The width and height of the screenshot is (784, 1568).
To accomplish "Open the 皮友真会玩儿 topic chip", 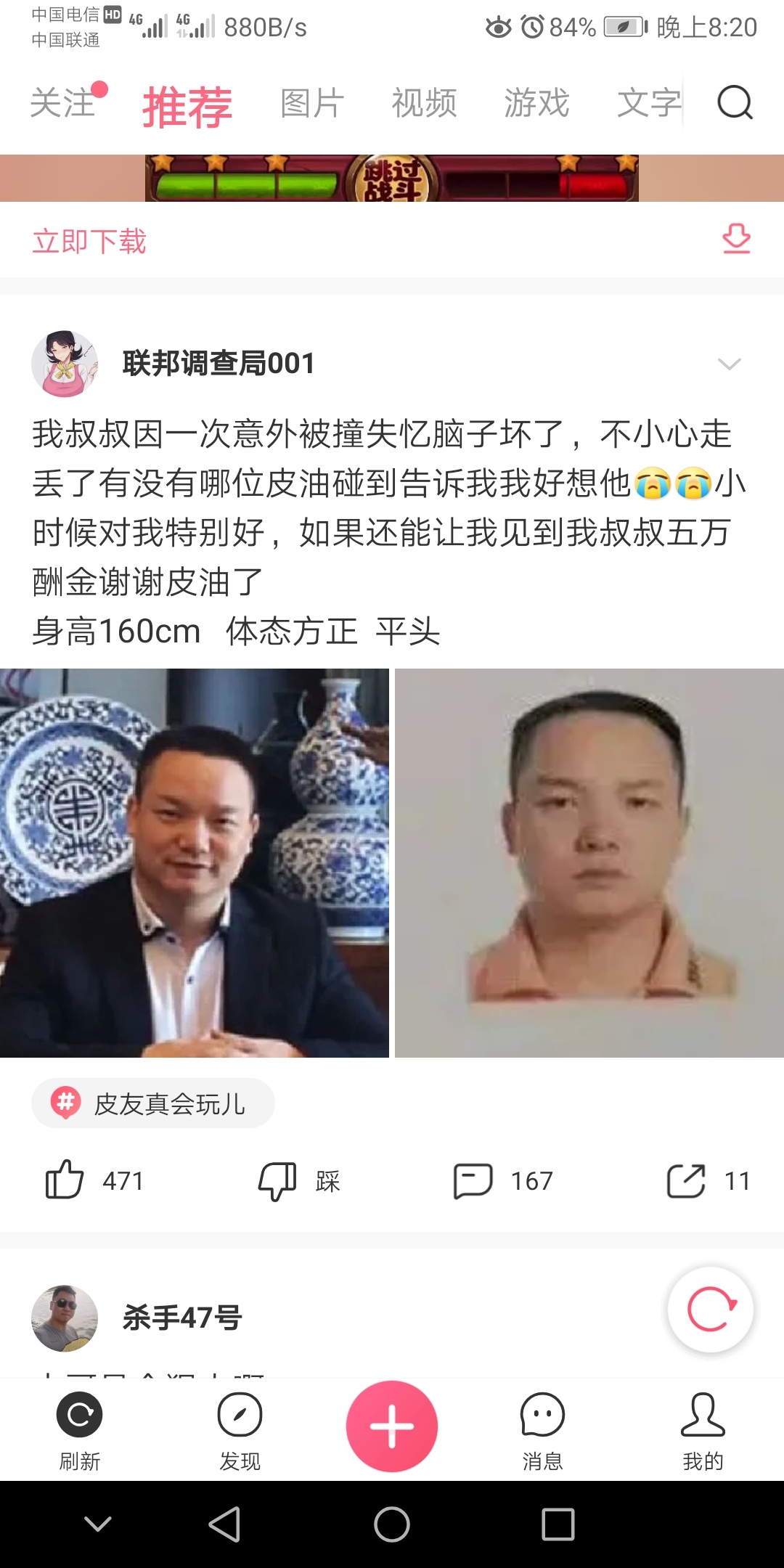I will click(153, 1103).
